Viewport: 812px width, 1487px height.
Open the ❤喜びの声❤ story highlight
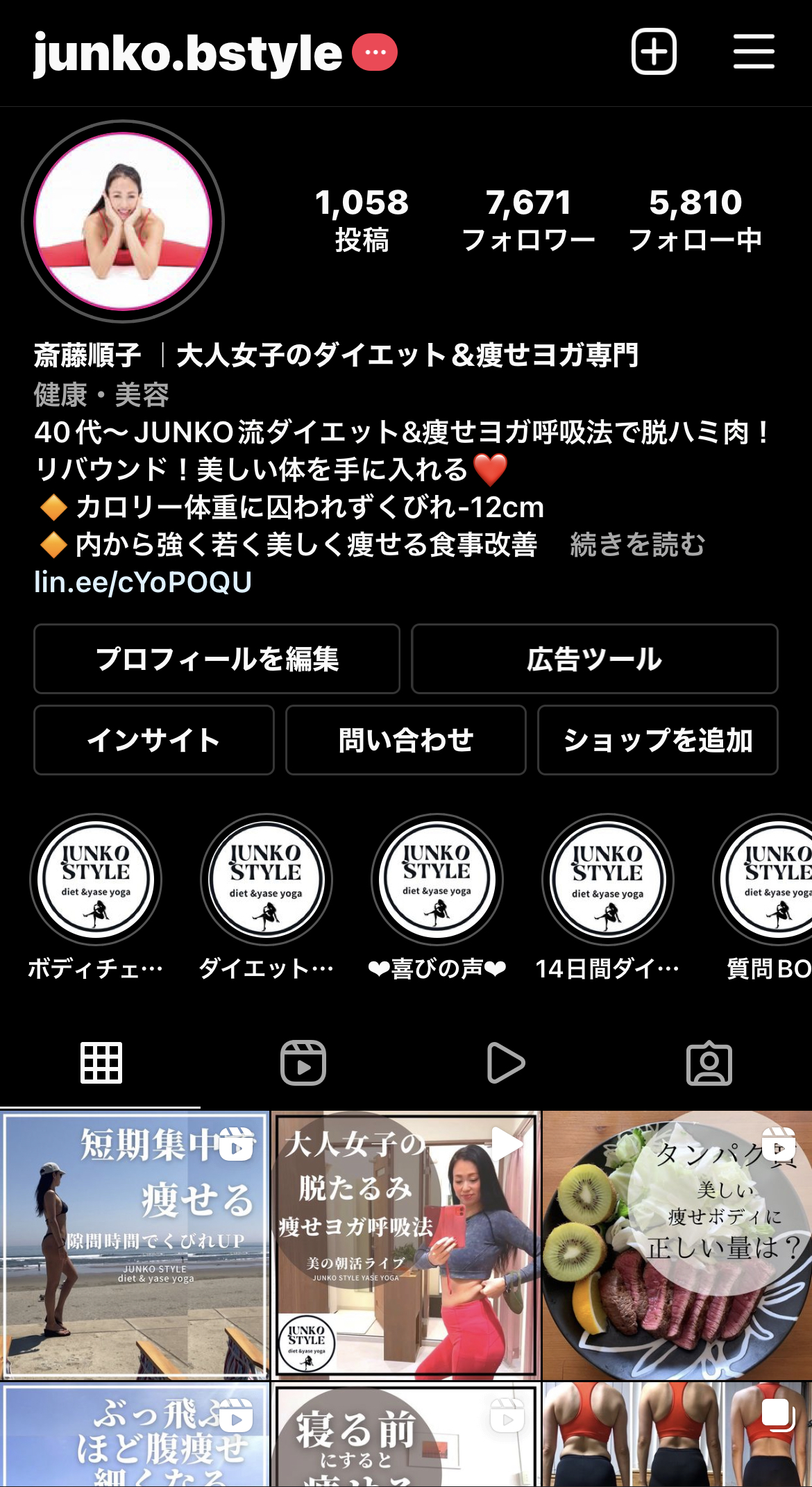[437, 880]
